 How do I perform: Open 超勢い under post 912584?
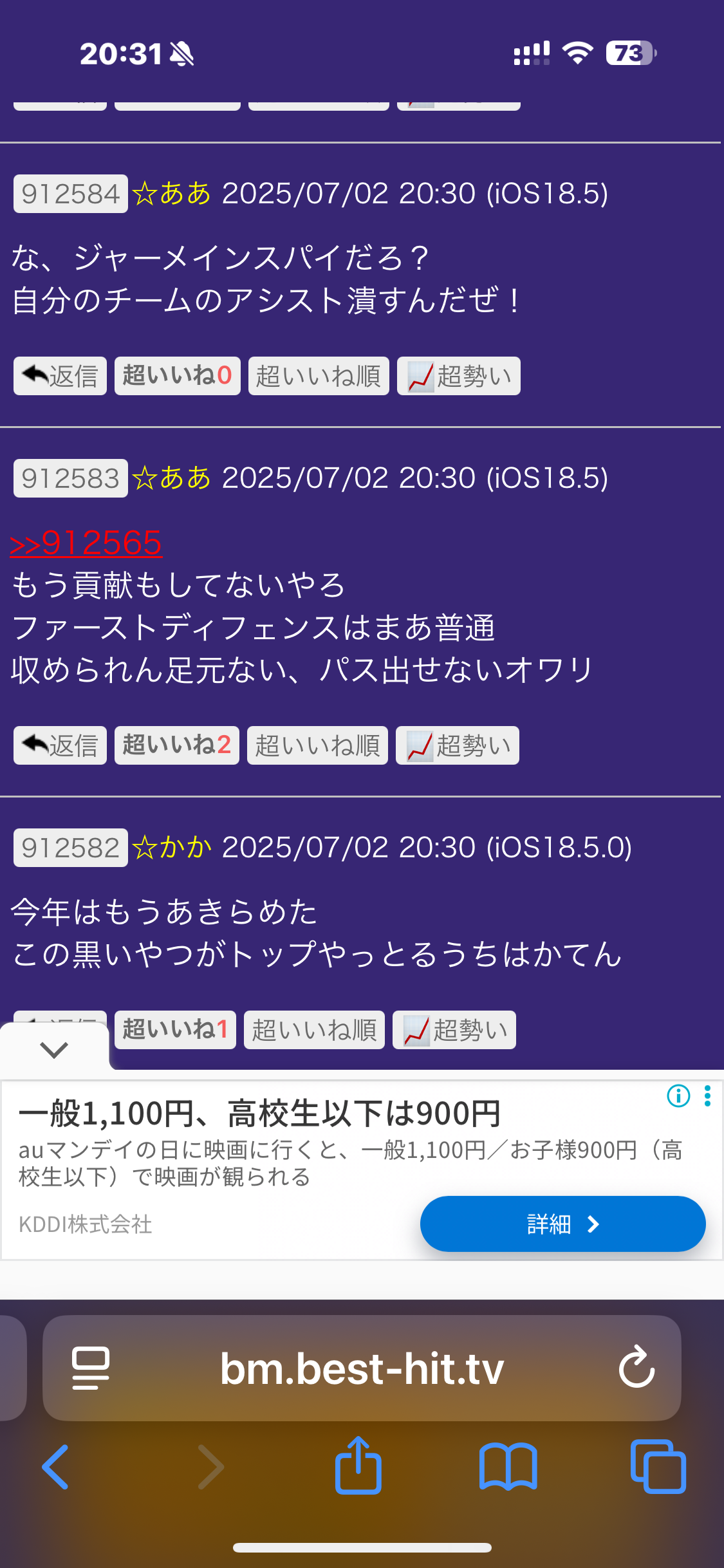coord(459,376)
